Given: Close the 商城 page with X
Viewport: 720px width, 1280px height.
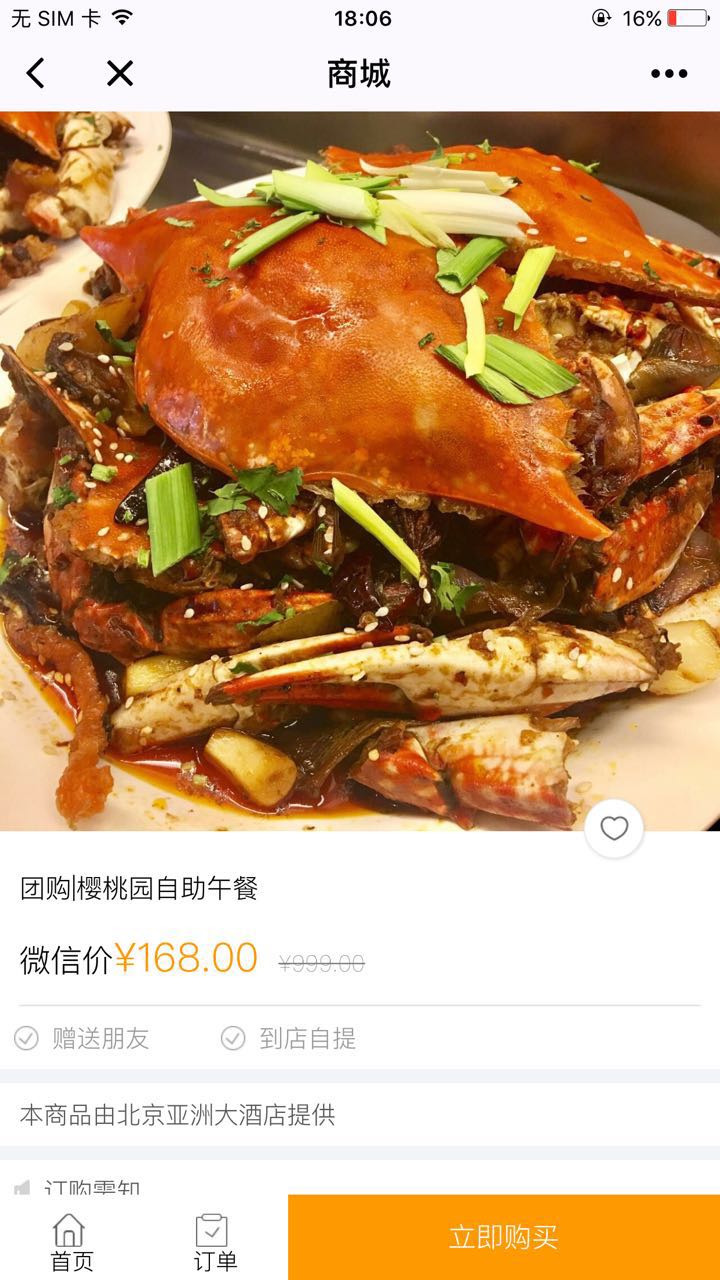Looking at the screenshot, I should pyautogui.click(x=120, y=73).
